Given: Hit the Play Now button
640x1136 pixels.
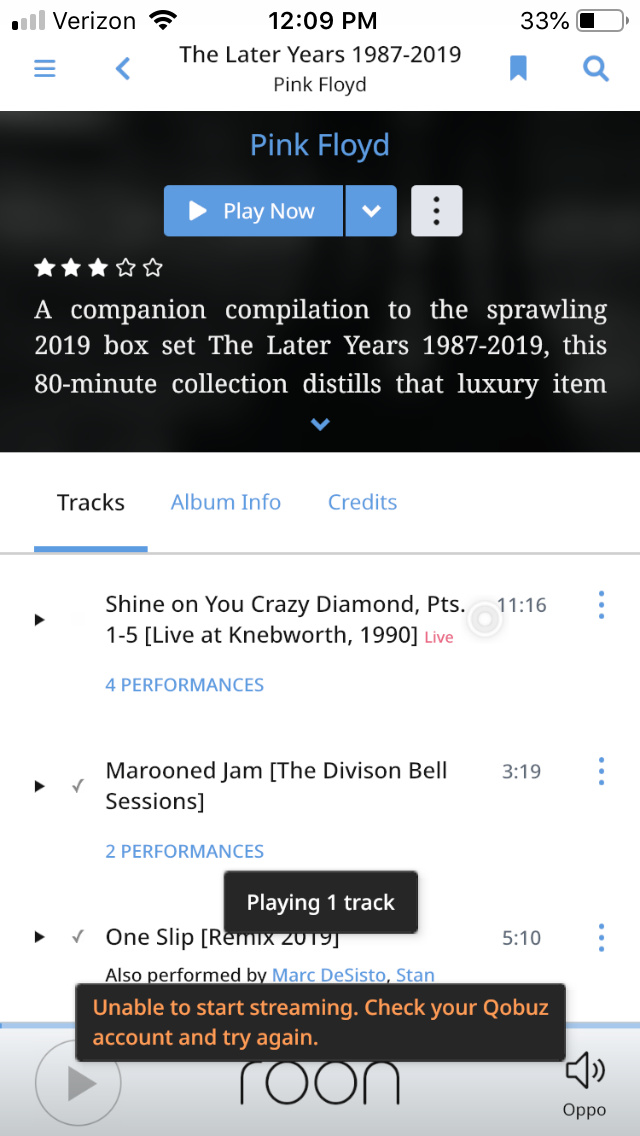Looking at the screenshot, I should pos(253,211).
